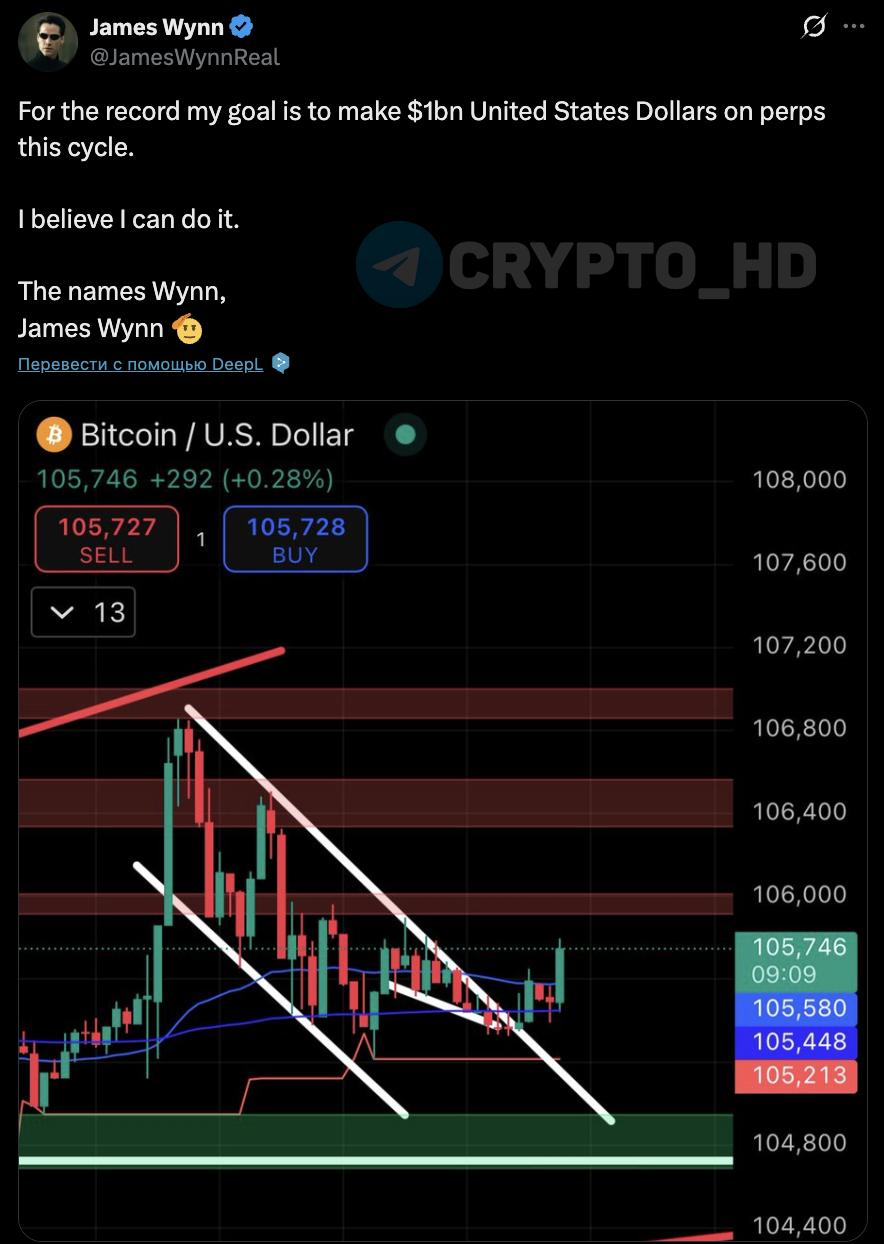Screen dimensions: 884x1244
Task: Open James Wynn's profile picture
Action: [49, 42]
